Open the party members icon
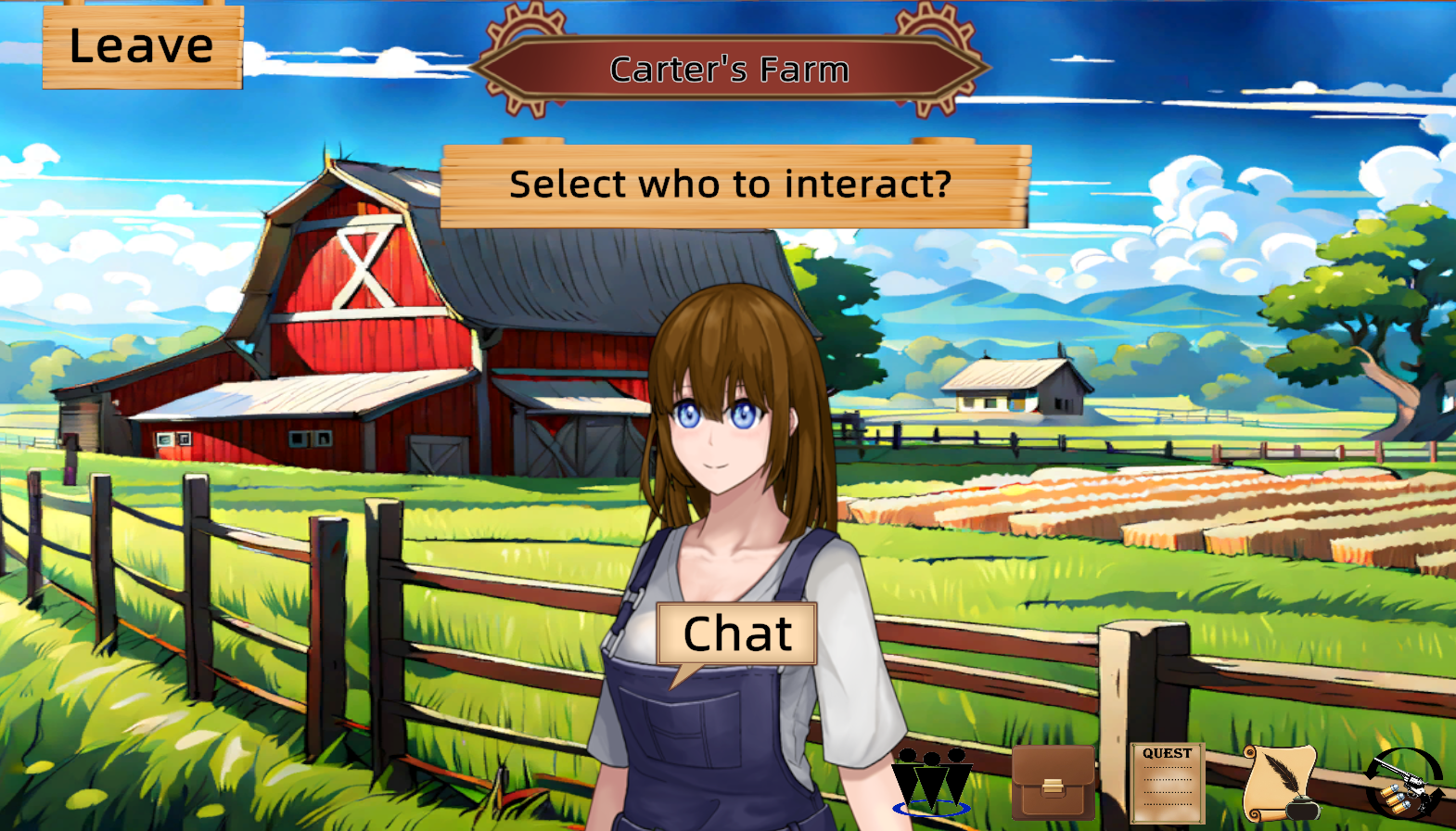Screen dimensions: 1456x831 click(931, 781)
